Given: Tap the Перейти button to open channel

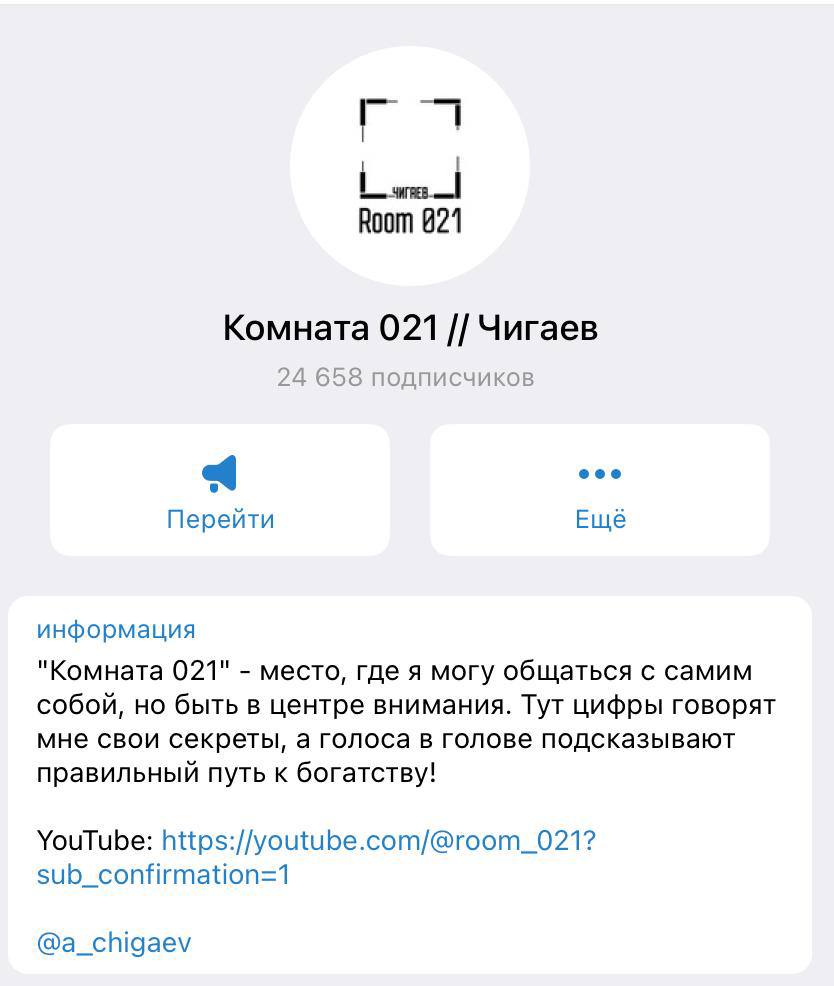Looking at the screenshot, I should pyautogui.click(x=220, y=490).
